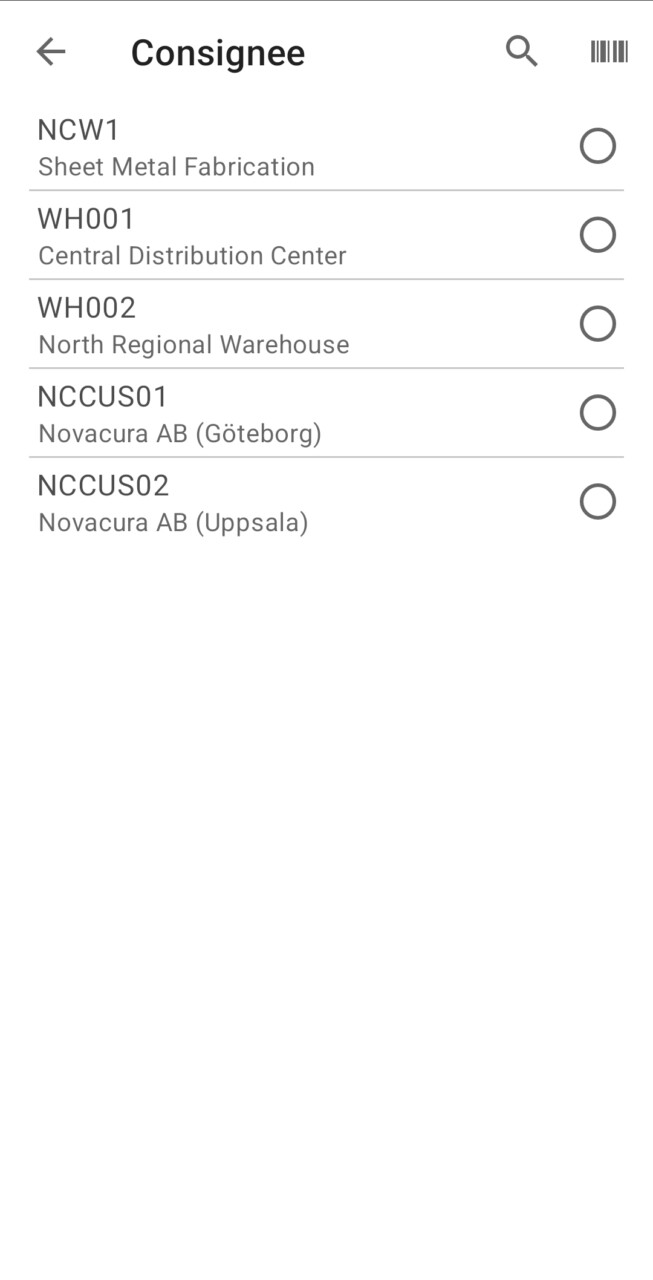653x1280 pixels.
Task: Select NCCUS01 Novacura AB (Göteborg)
Action: 597,413
